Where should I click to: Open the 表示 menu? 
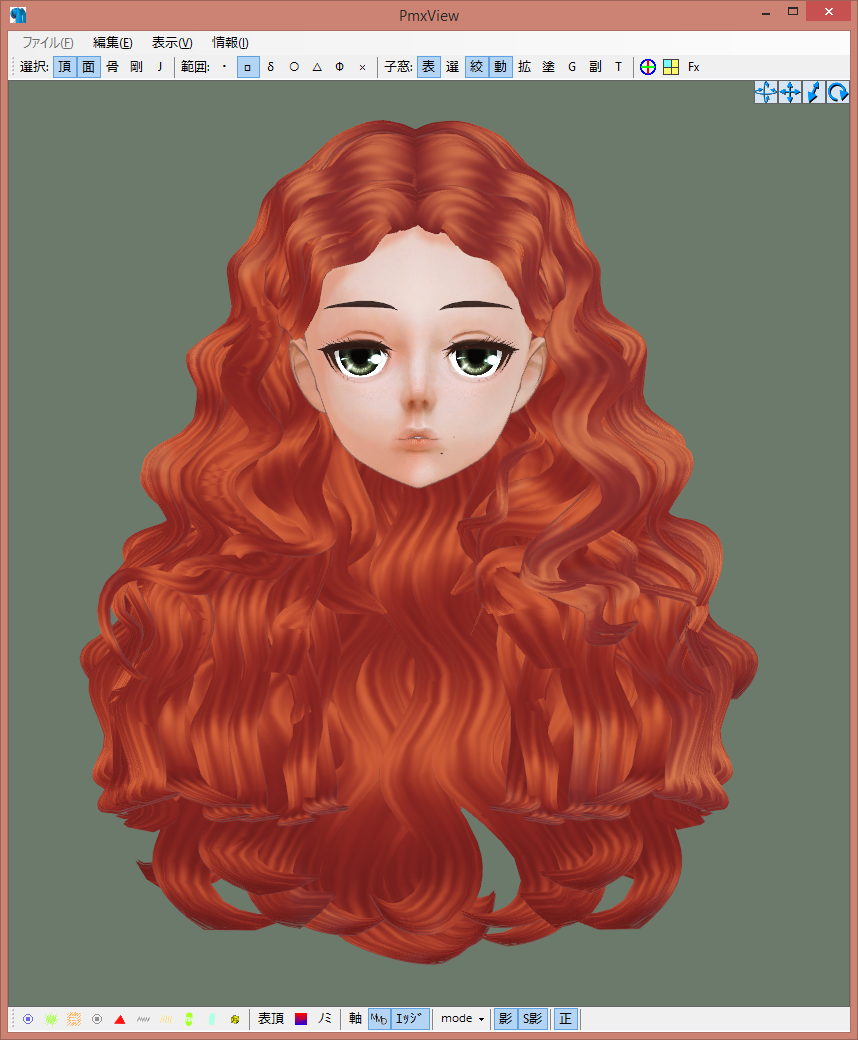[171, 43]
